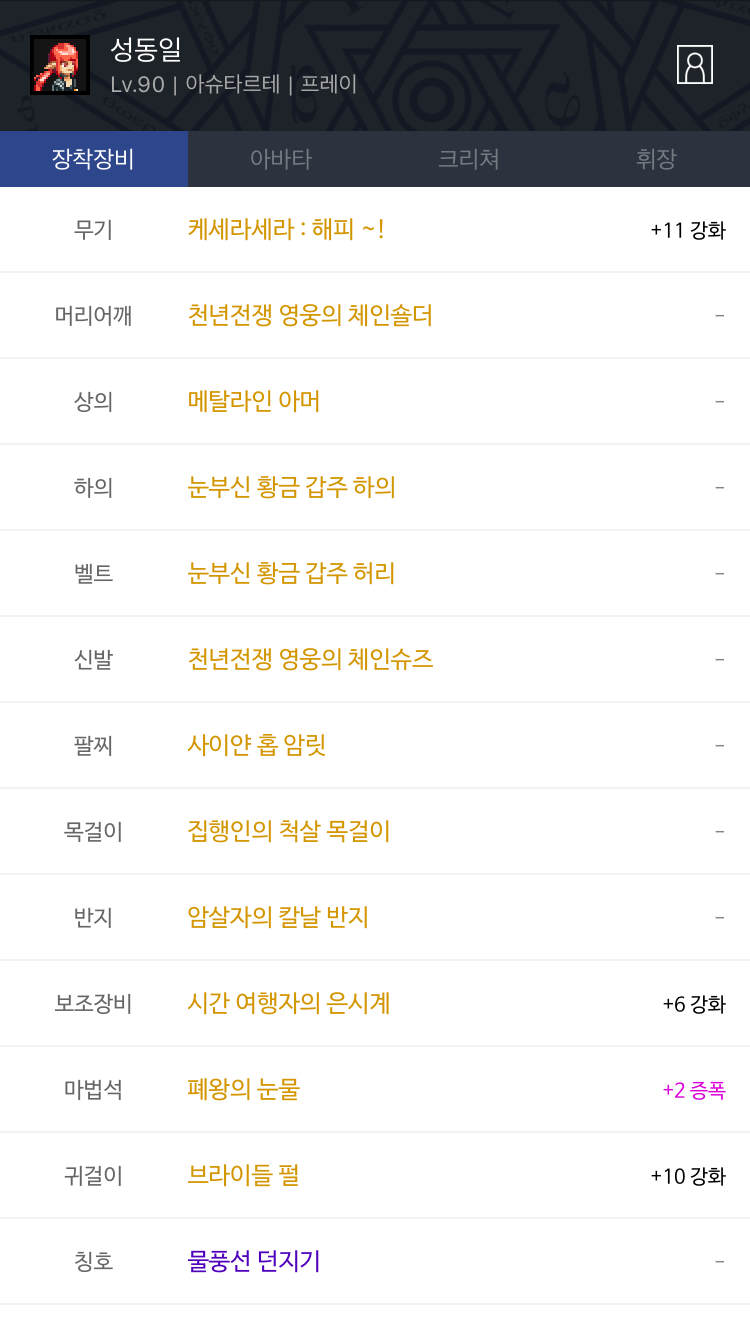
Task: Switch to the 아바타 tab
Action: coord(281,159)
